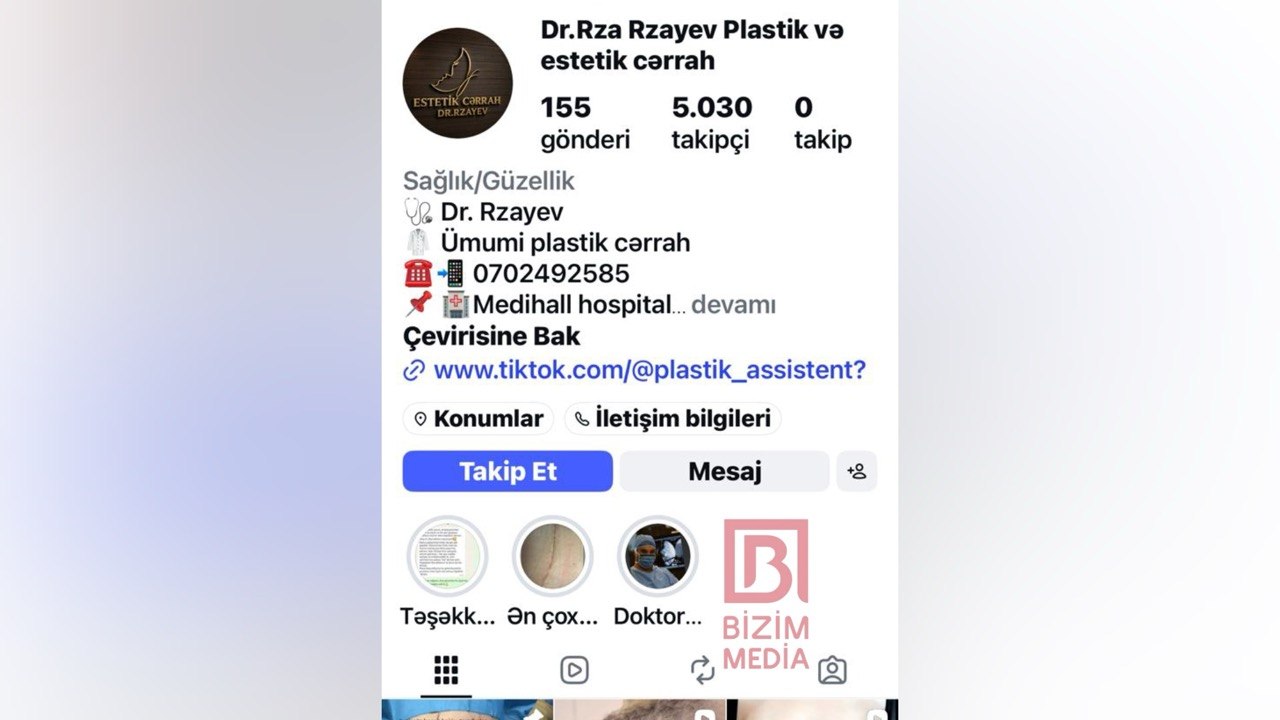Follow the account with Takip Et
1280x720 pixels.
[507, 471]
